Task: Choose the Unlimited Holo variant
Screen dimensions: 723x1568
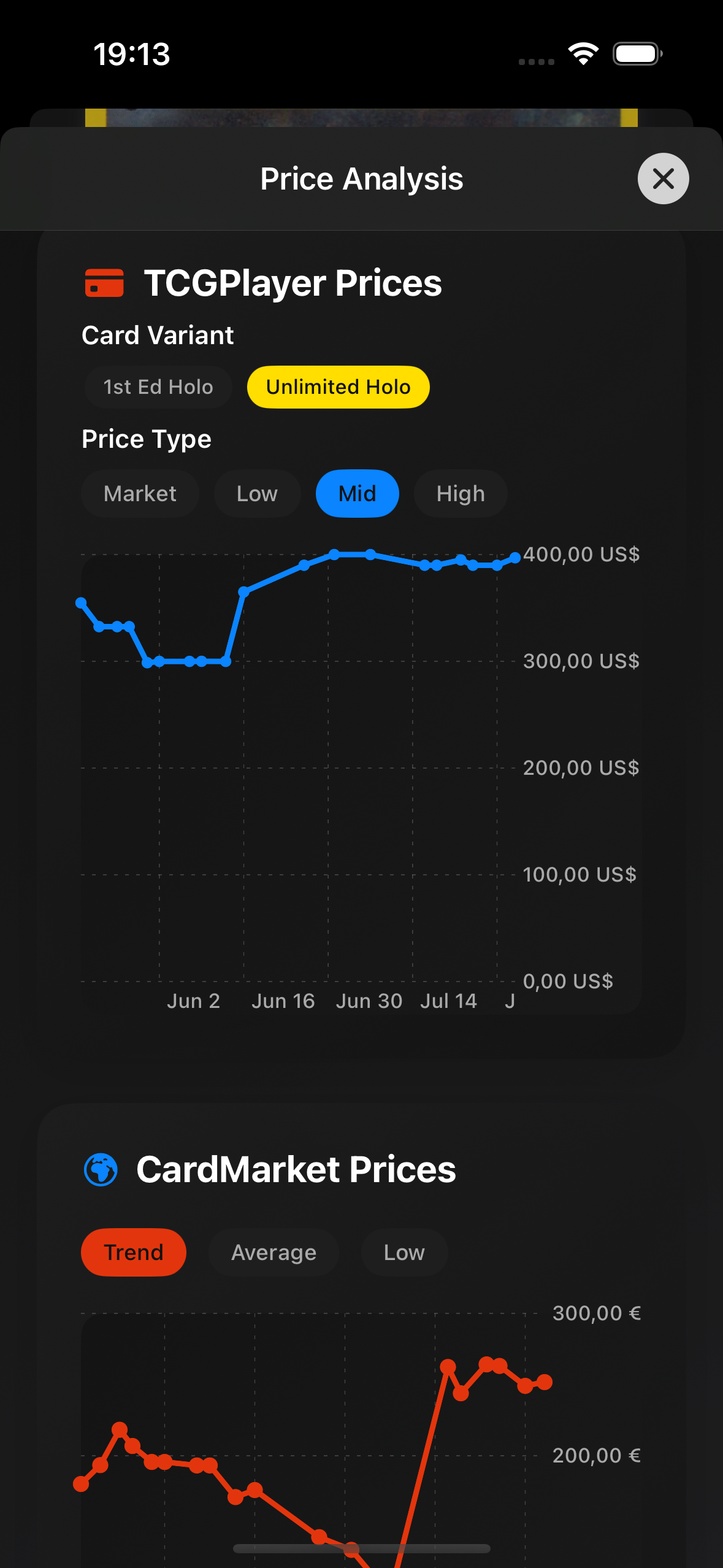Action: [x=338, y=387]
